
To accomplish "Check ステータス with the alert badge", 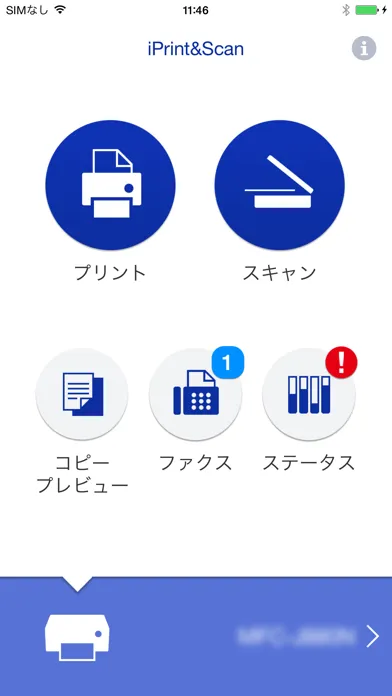I will tap(309, 395).
